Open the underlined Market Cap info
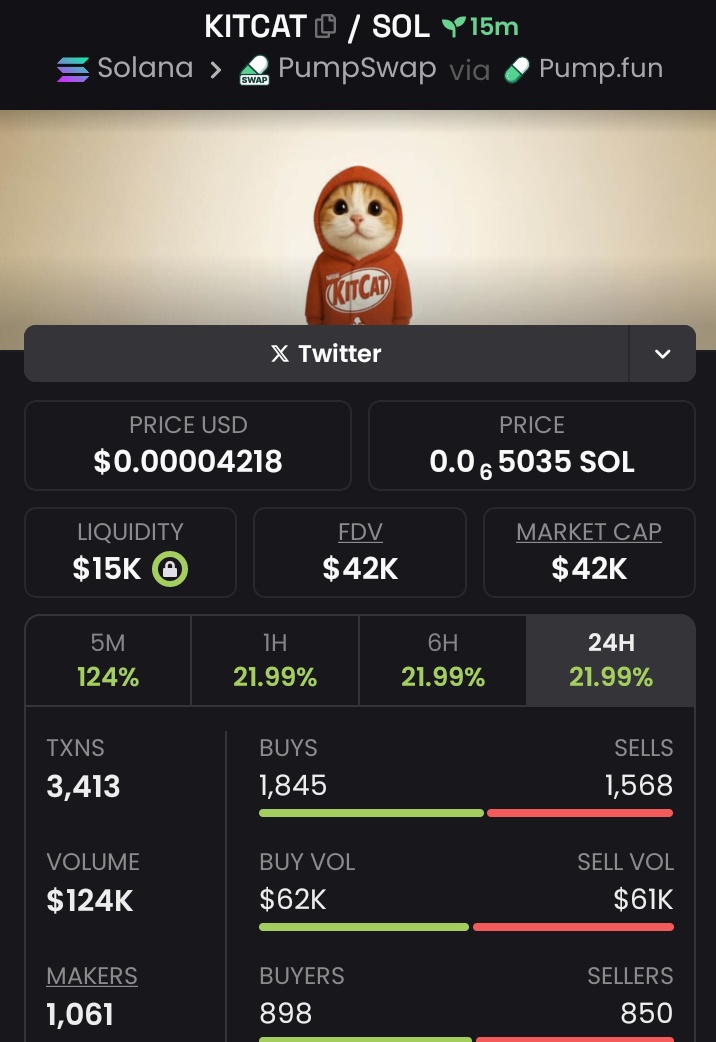 (x=589, y=532)
